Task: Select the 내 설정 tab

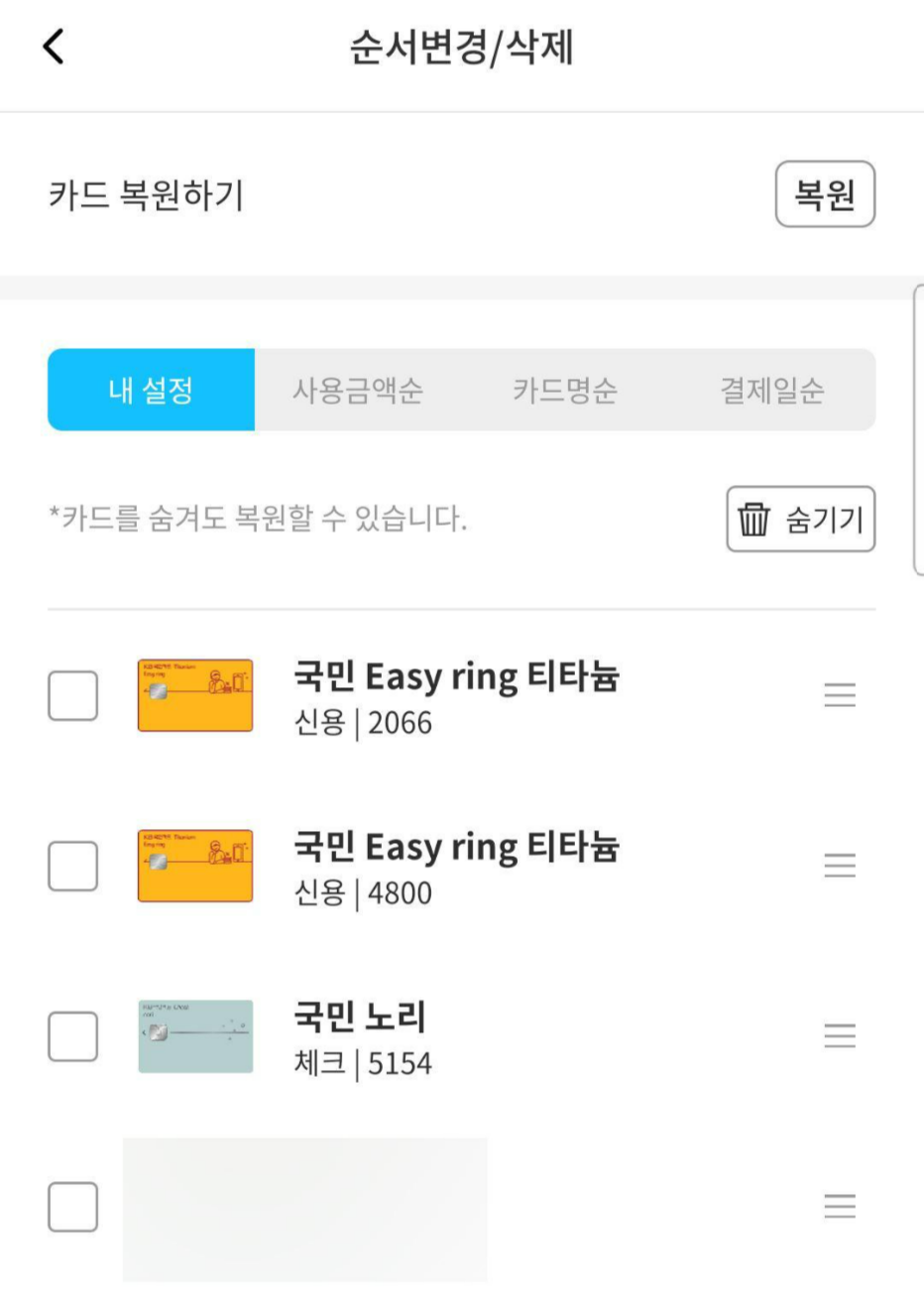Action: click(151, 390)
